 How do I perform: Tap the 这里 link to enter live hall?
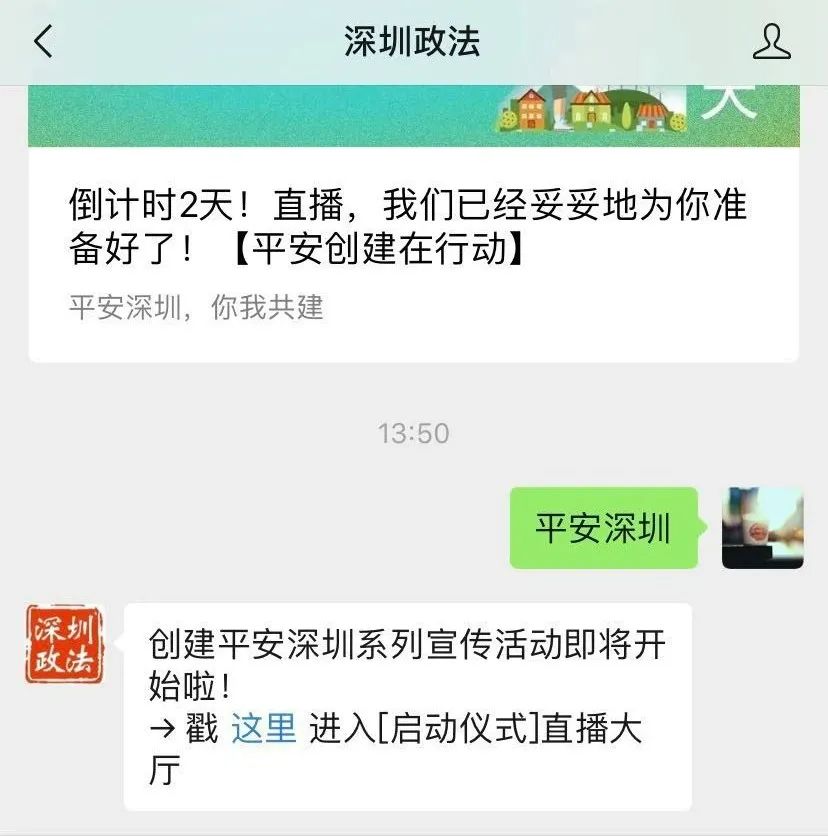(264, 729)
